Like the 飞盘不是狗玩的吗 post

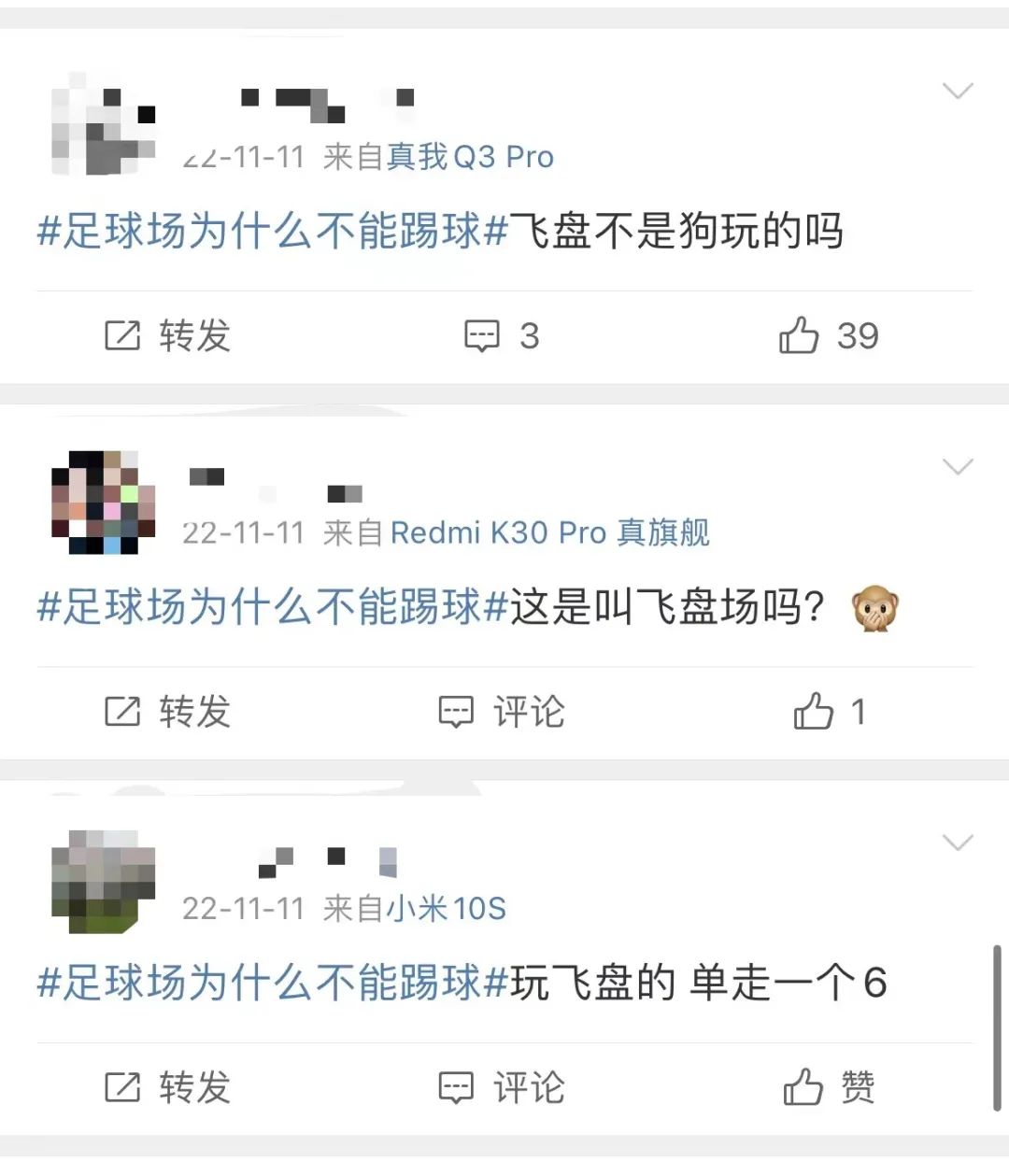tap(828, 336)
